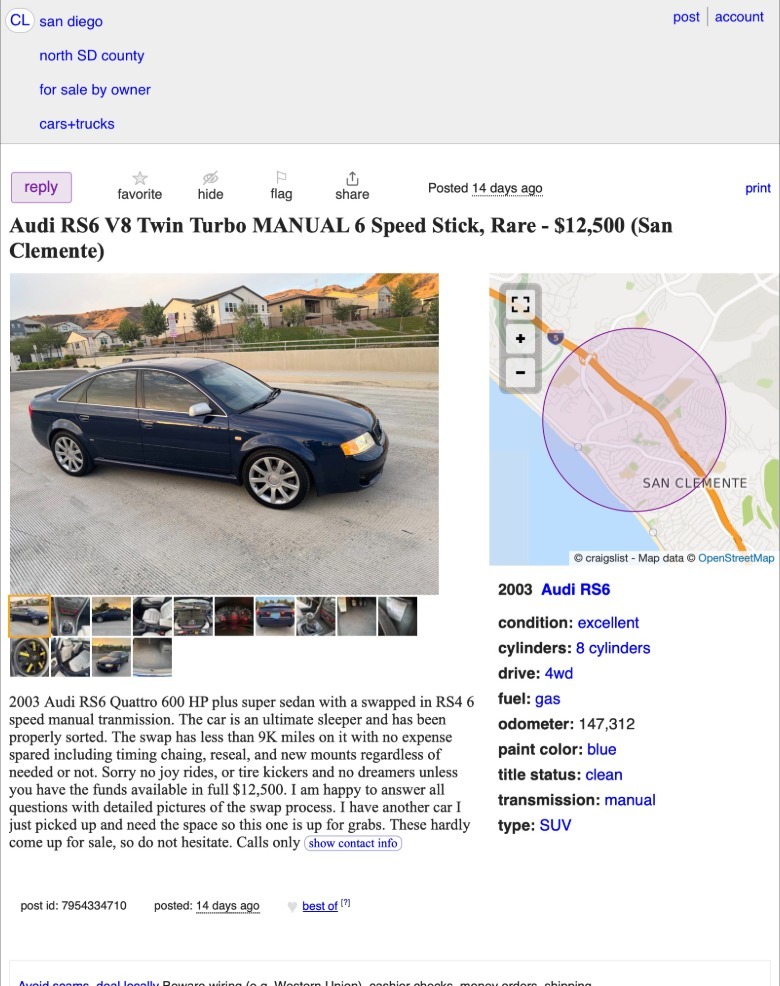
Task: Zoom out on the map
Action: point(520,372)
